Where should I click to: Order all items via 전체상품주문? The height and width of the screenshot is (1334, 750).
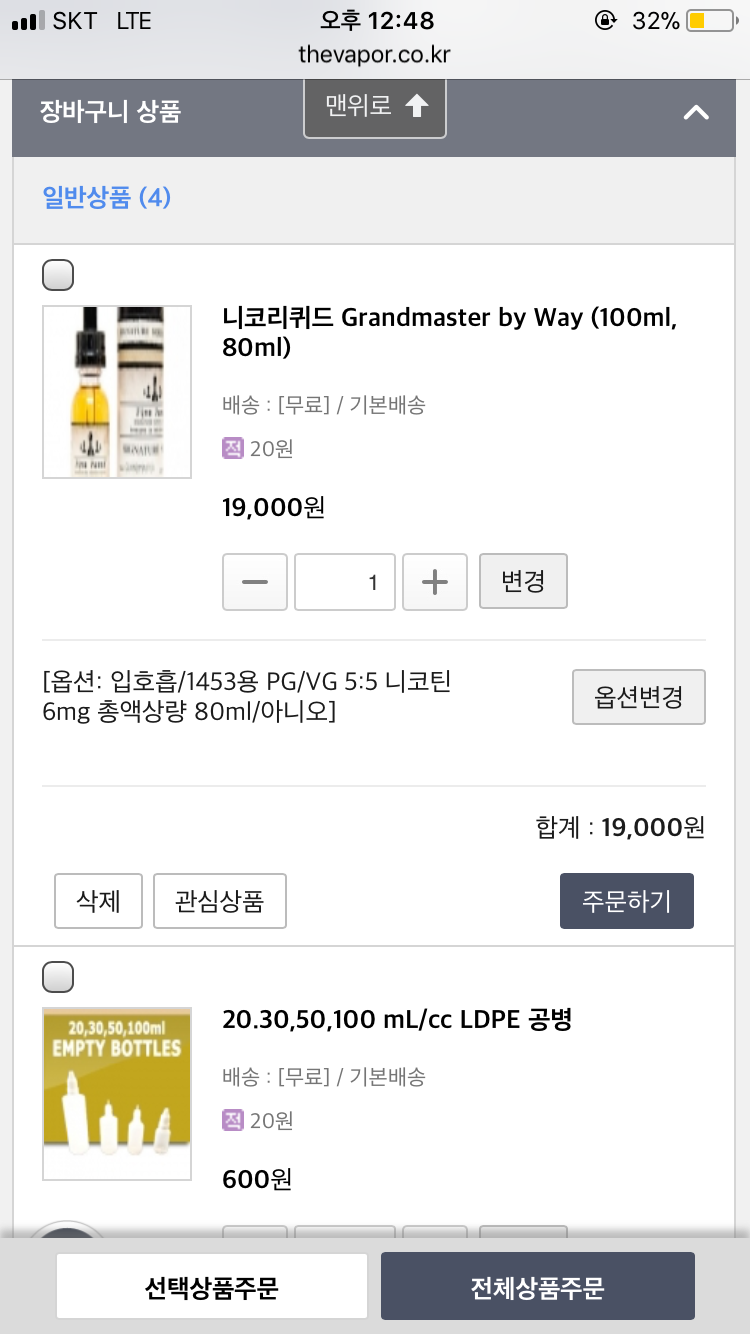537,1286
